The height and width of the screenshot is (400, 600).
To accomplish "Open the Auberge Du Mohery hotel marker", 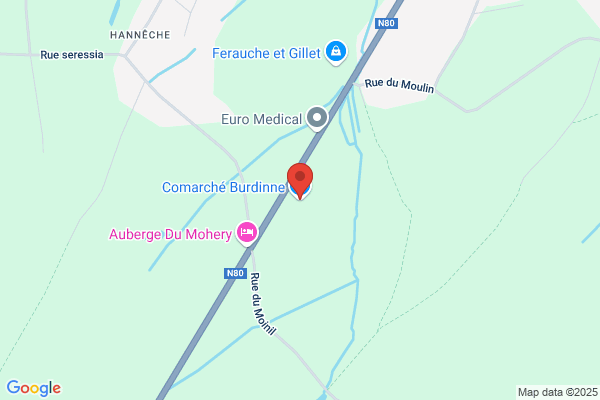I will click(247, 233).
